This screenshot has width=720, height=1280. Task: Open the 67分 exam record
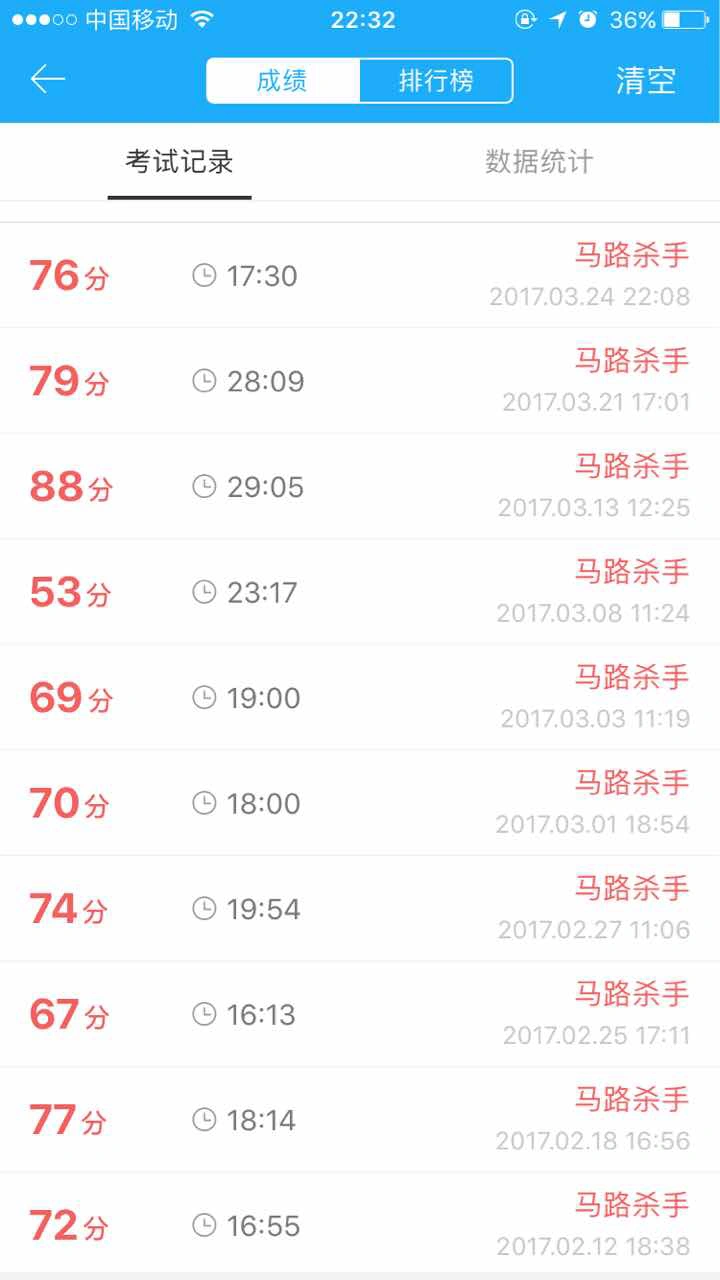click(x=360, y=1014)
